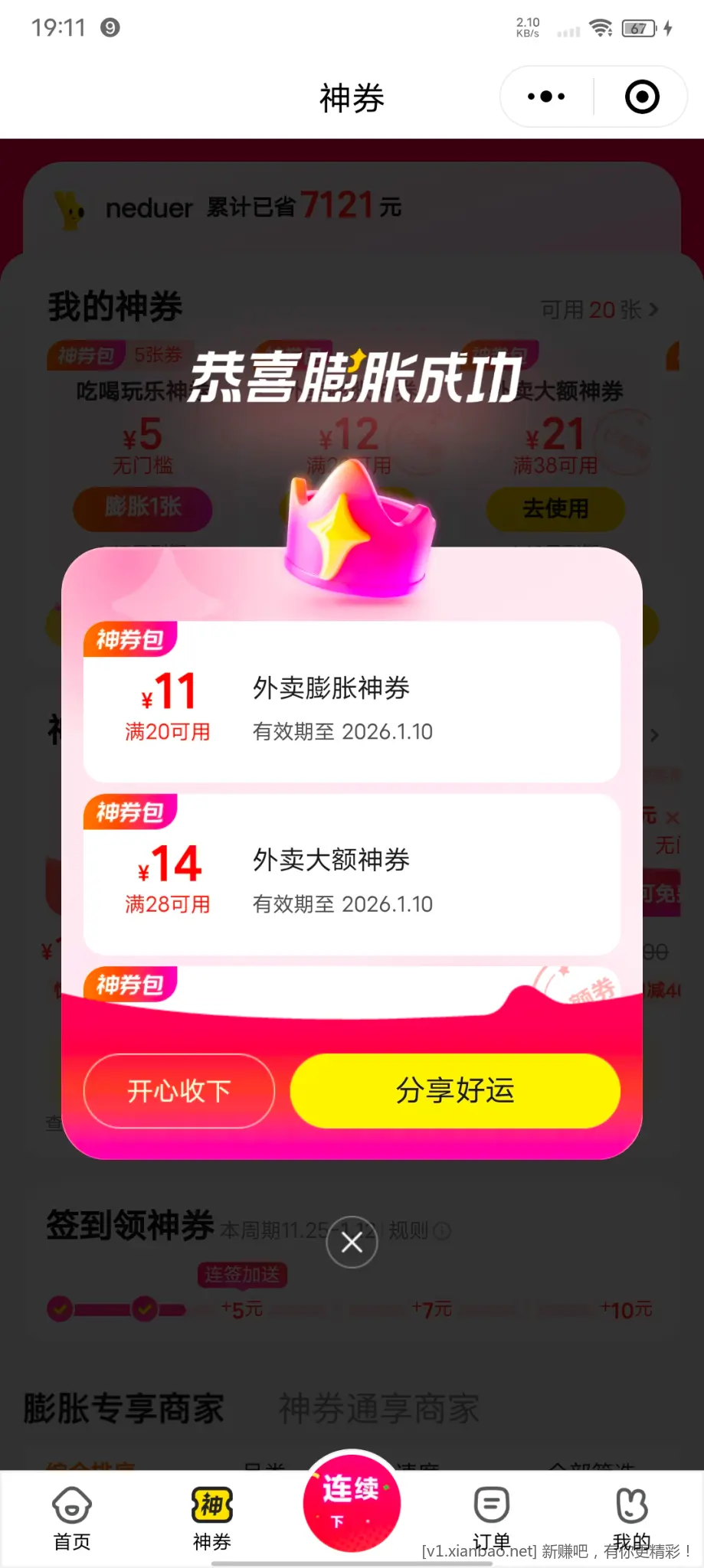
Task: Open the three-dot mini-program menu
Action: point(545,96)
